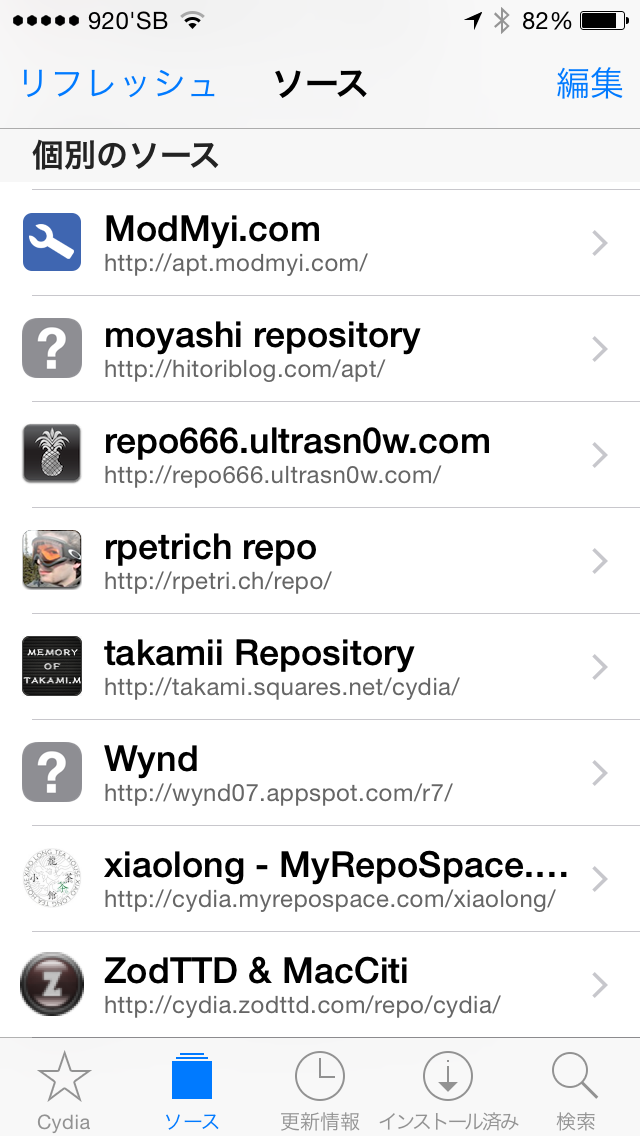Open the moyashi repository source

point(320,348)
